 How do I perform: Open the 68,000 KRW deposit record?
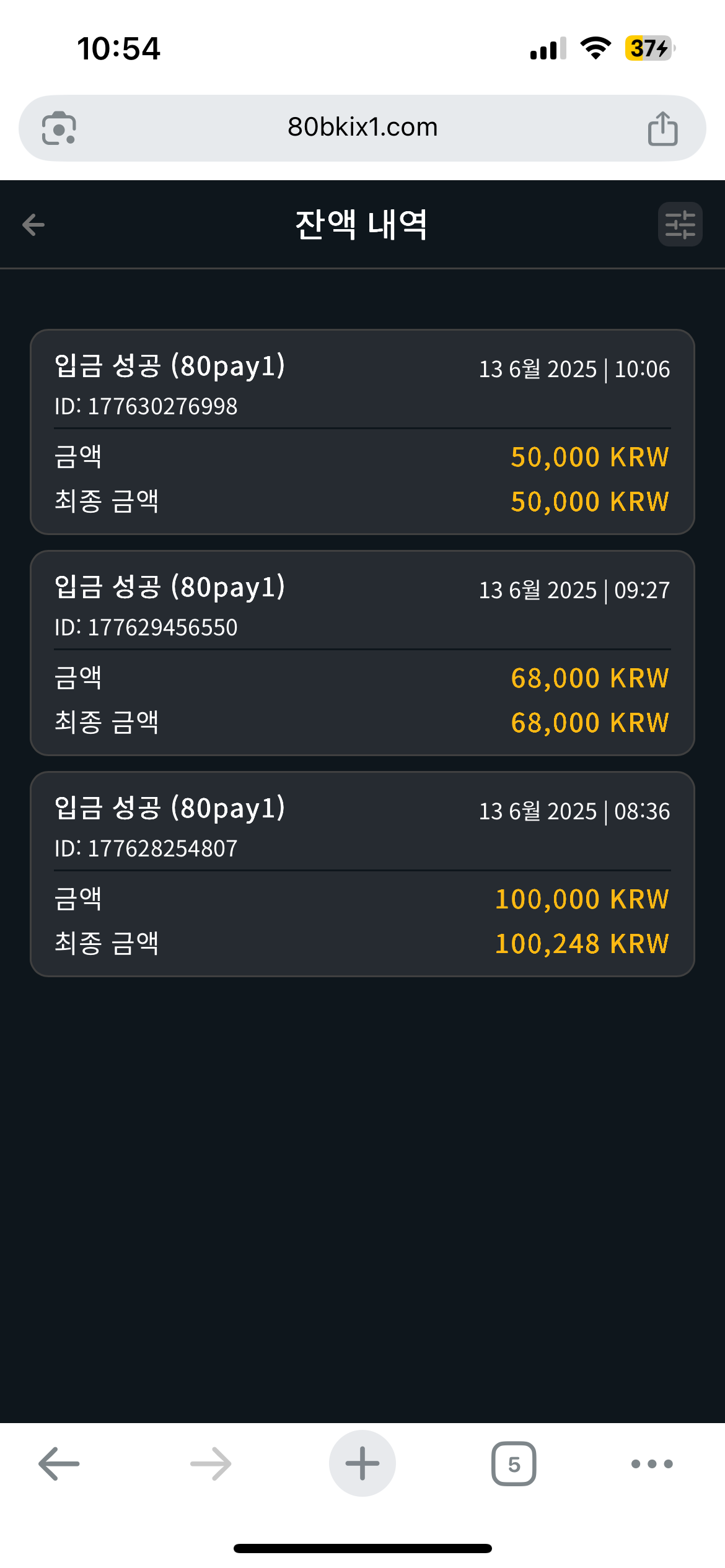362,653
